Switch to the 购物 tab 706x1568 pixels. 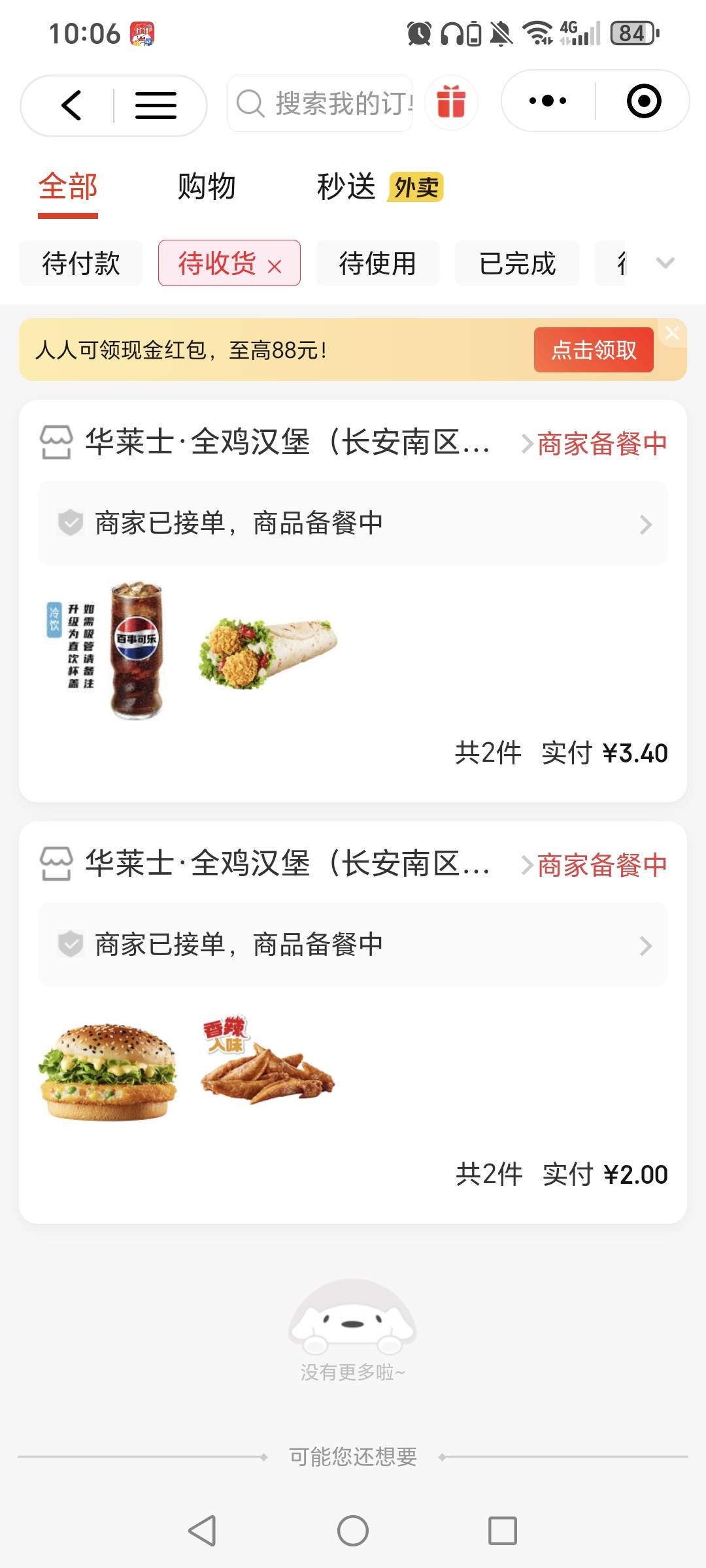point(207,187)
